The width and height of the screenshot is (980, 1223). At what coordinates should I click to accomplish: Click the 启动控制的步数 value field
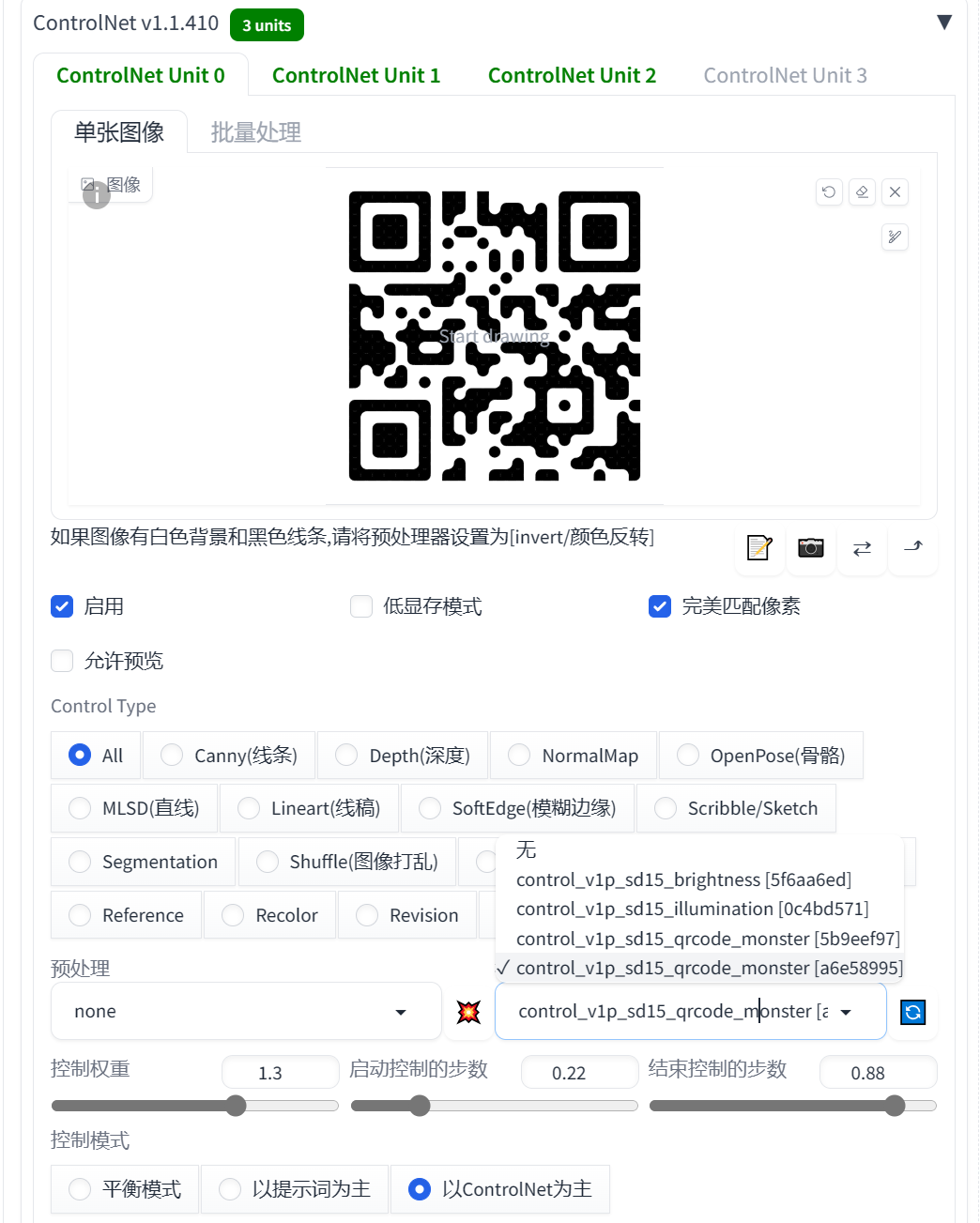579,1072
